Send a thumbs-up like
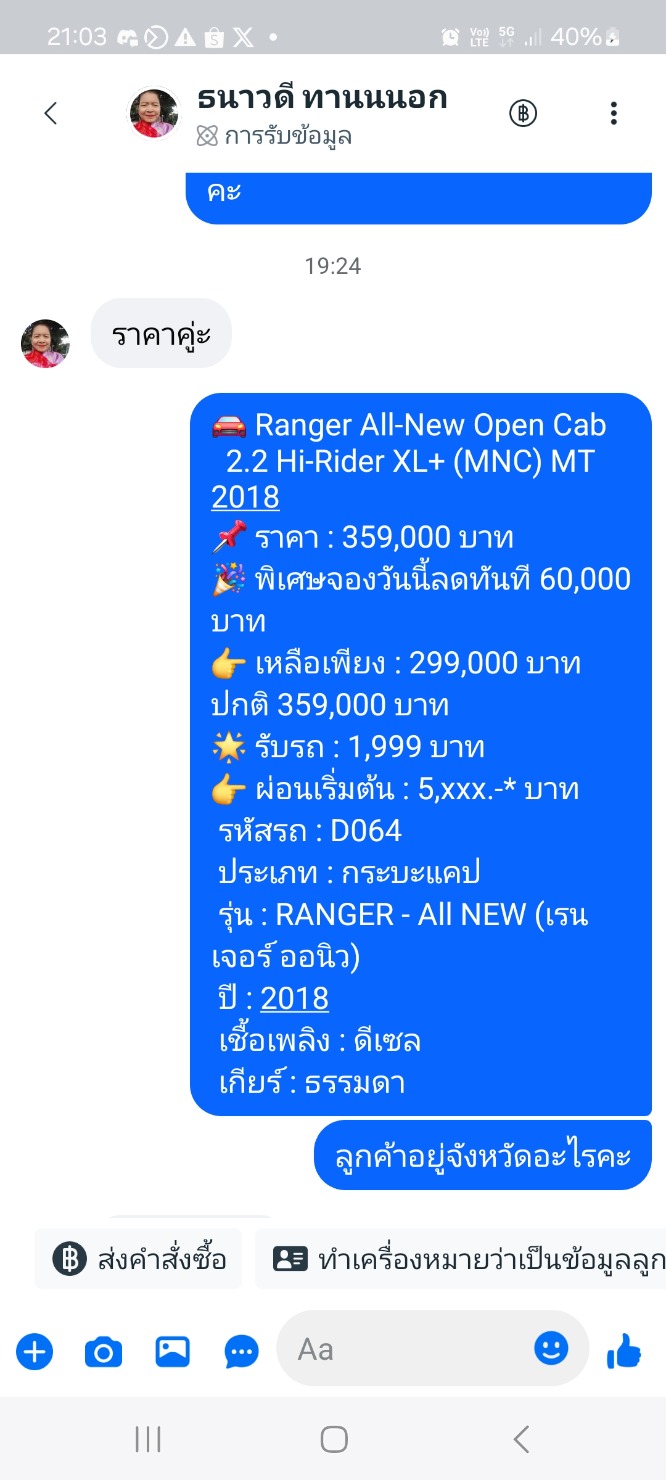666x1480 pixels. click(624, 1352)
